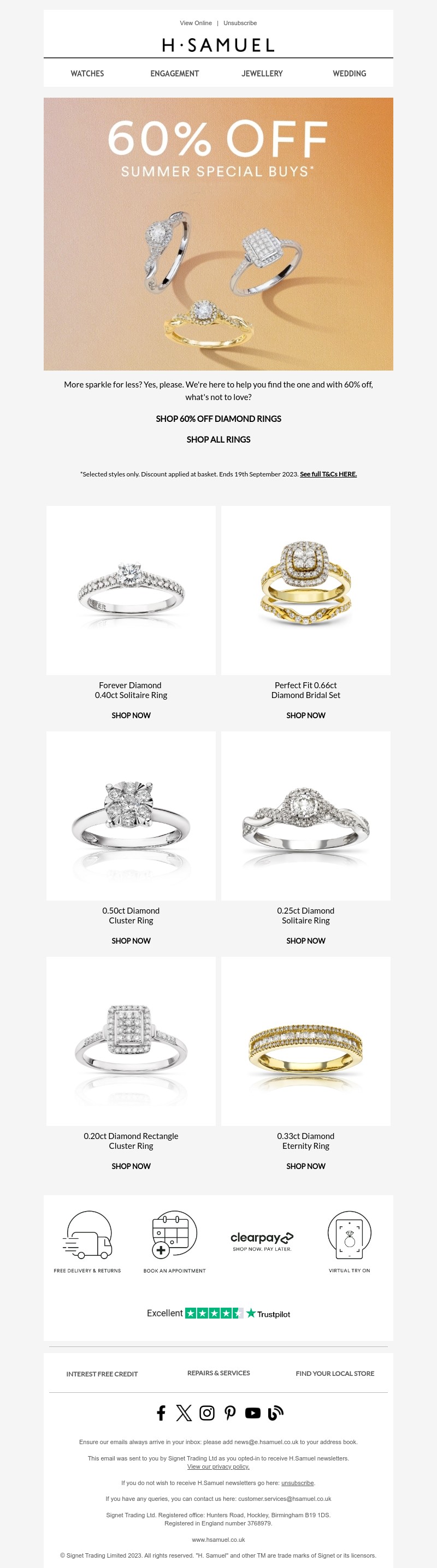Tap the 60% off summer banner

pos(218,234)
